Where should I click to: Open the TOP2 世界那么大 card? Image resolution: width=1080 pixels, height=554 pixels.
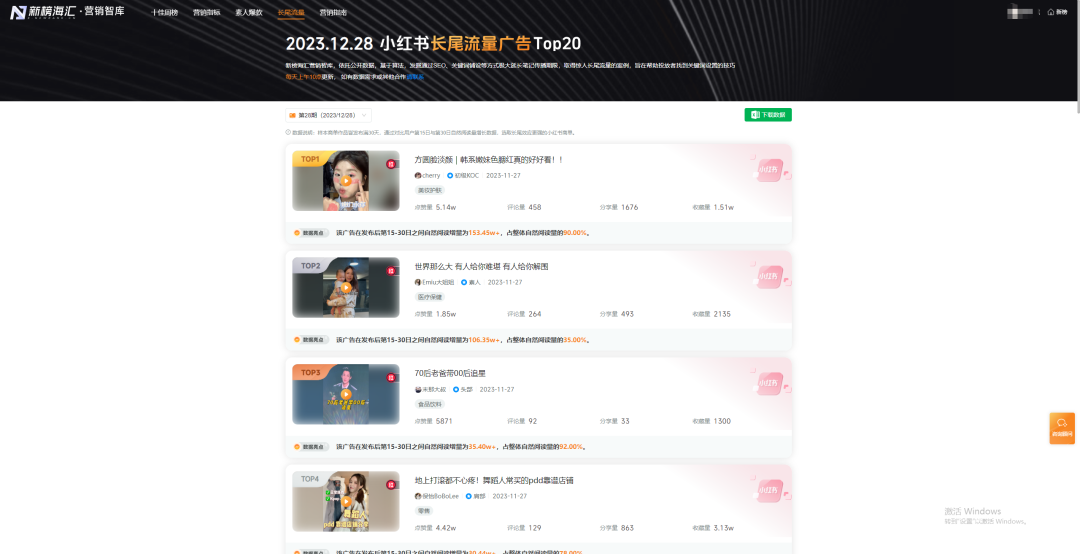tap(481, 266)
